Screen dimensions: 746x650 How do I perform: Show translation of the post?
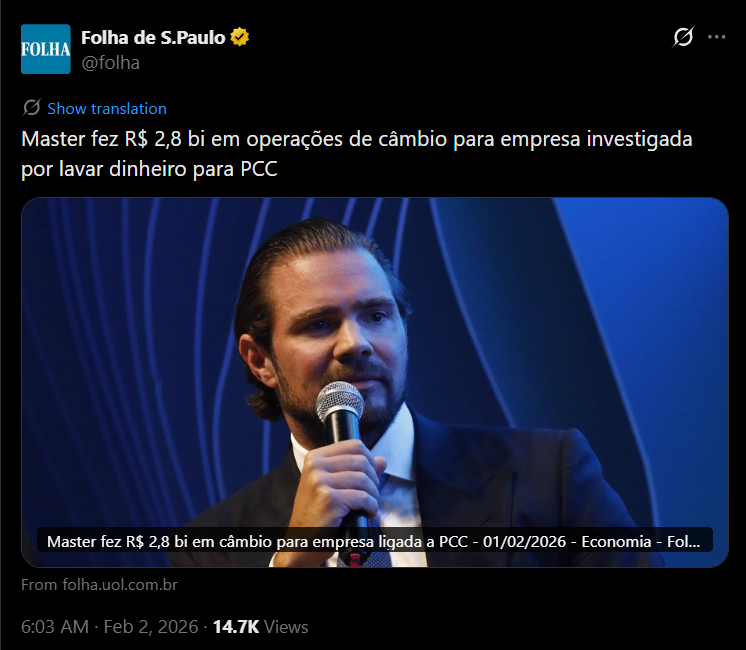point(106,108)
